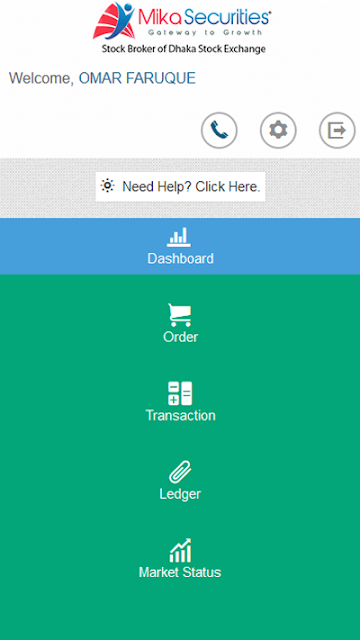Open the Ledger section
The image size is (360, 640).
pos(180,480)
